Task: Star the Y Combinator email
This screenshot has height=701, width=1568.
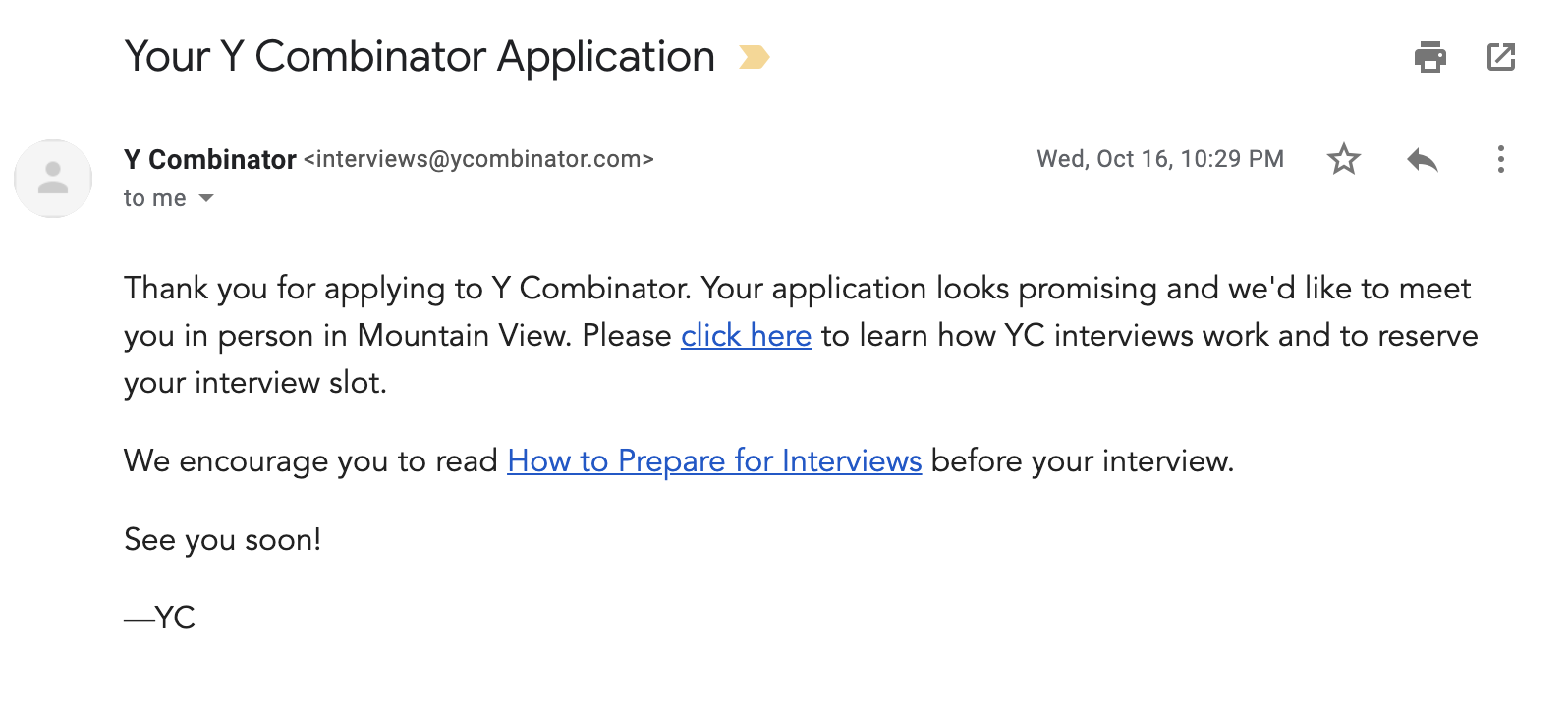Action: pos(1343,159)
